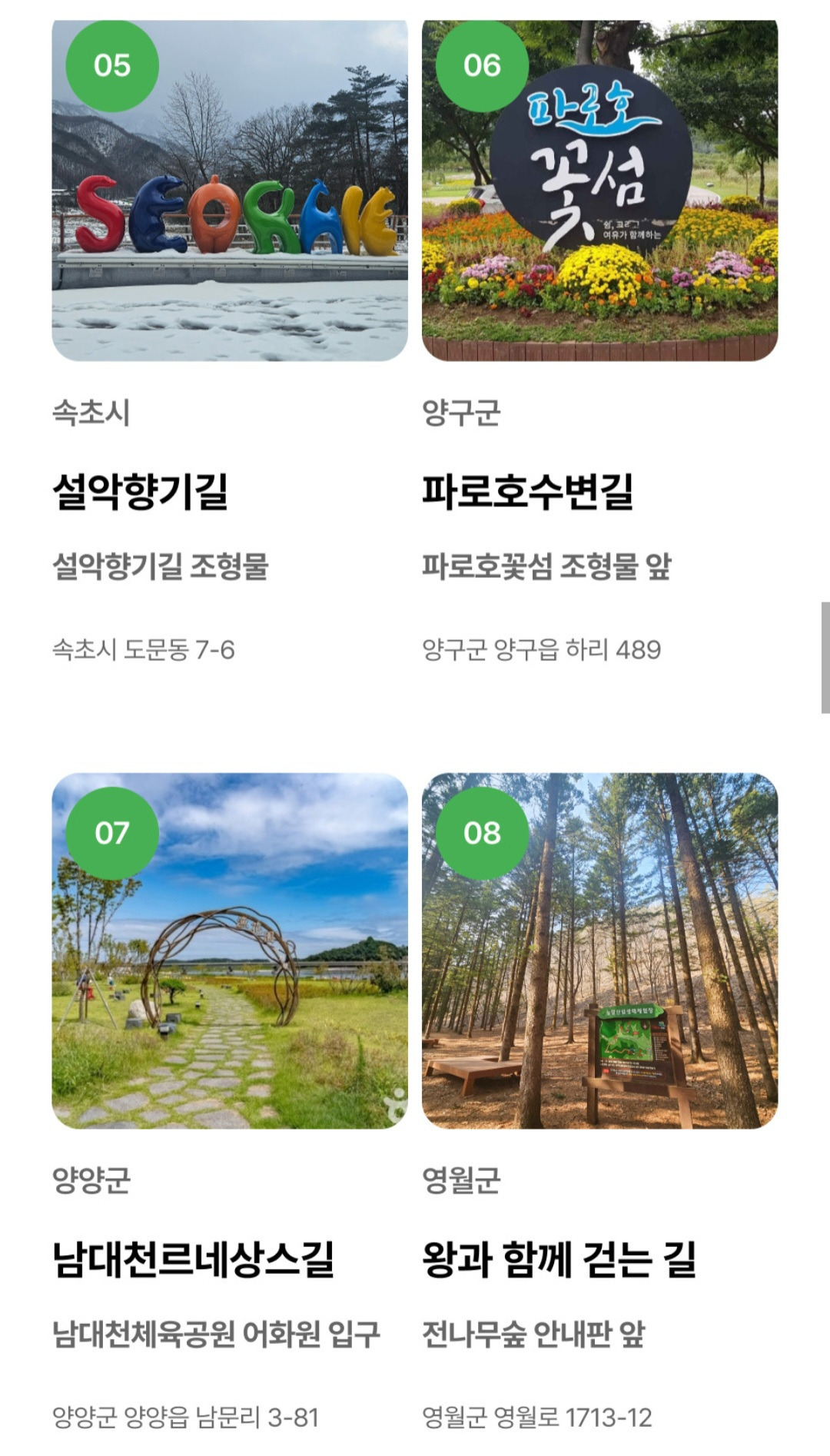Open the 파로호수변길 card numbered 06
This screenshot has width=830, height=1456.
click(x=599, y=343)
